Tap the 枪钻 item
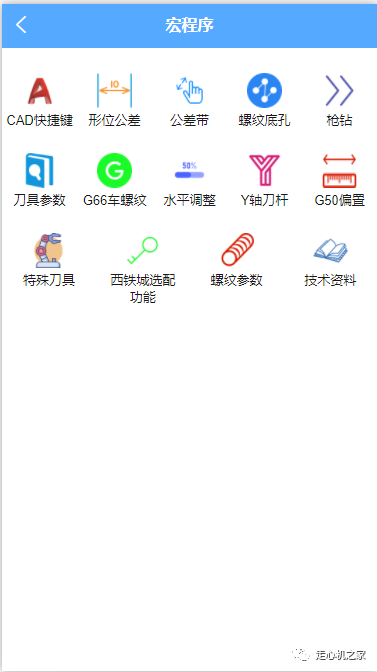This screenshot has height=672, width=377. click(x=339, y=100)
